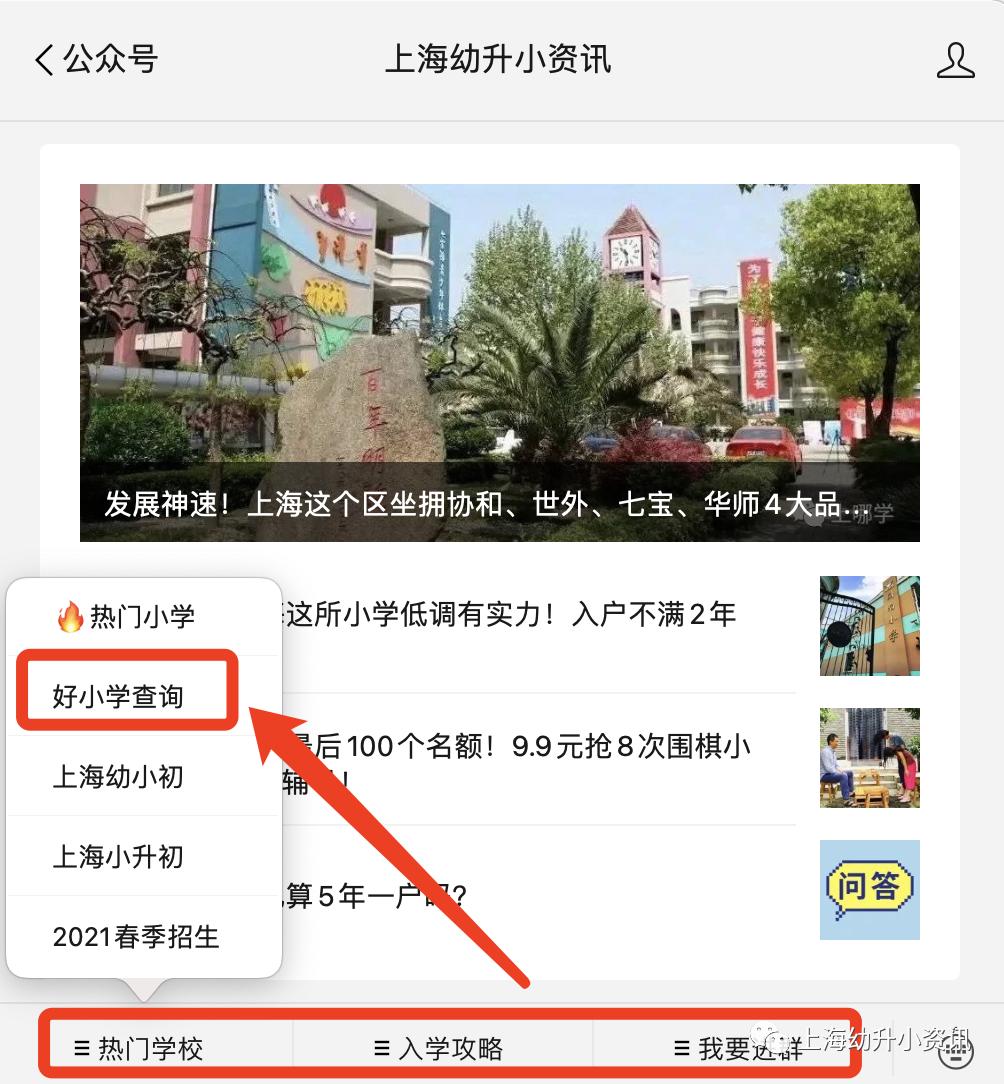
Task: Pick 上海小升初 from the menu
Action: tap(117, 855)
